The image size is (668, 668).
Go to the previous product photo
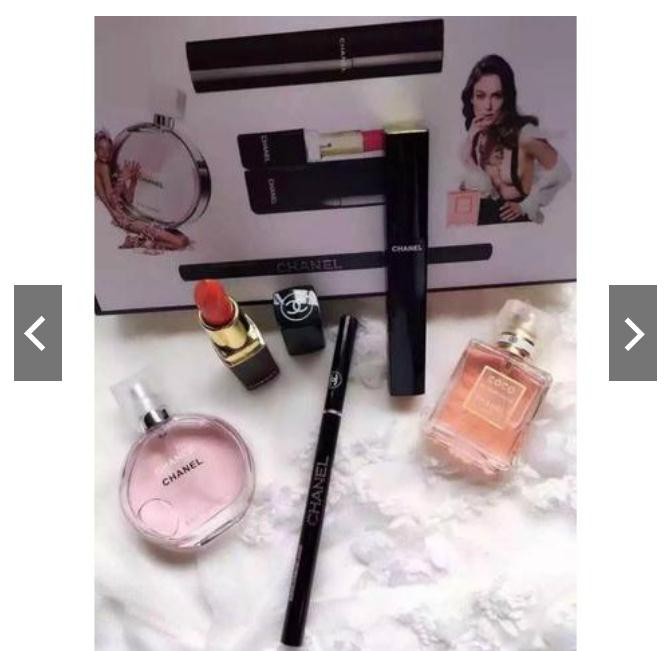(x=37, y=333)
